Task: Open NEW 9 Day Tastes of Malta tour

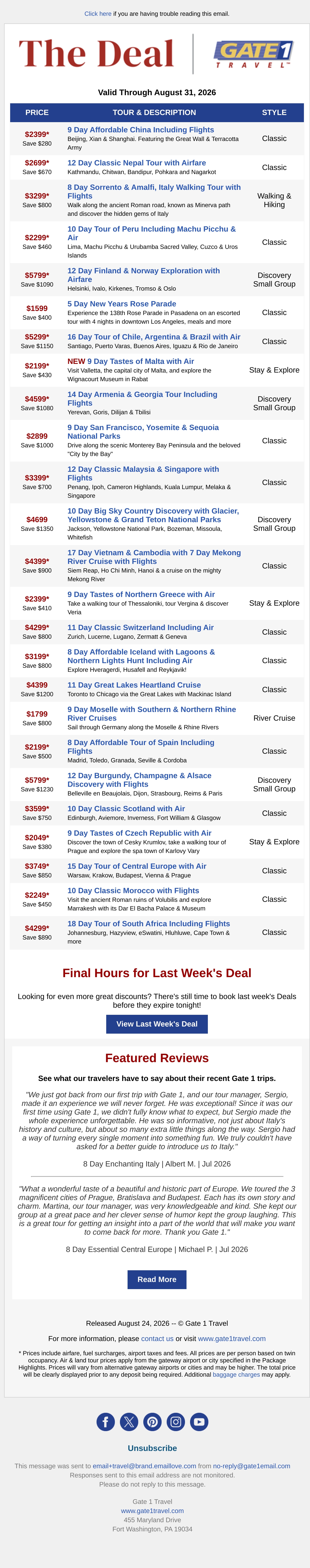Action: pyautogui.click(x=131, y=361)
